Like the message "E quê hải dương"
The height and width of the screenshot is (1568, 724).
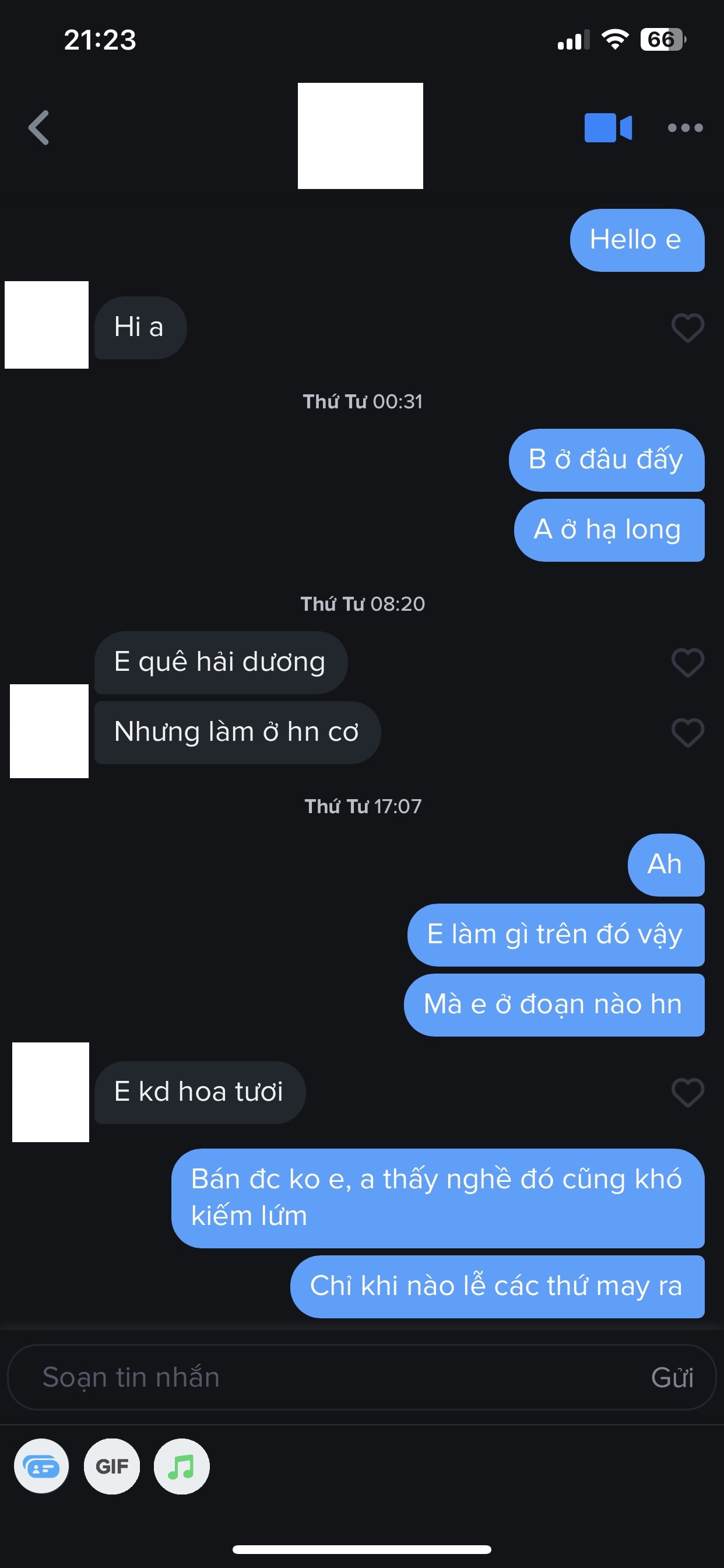pos(687,661)
